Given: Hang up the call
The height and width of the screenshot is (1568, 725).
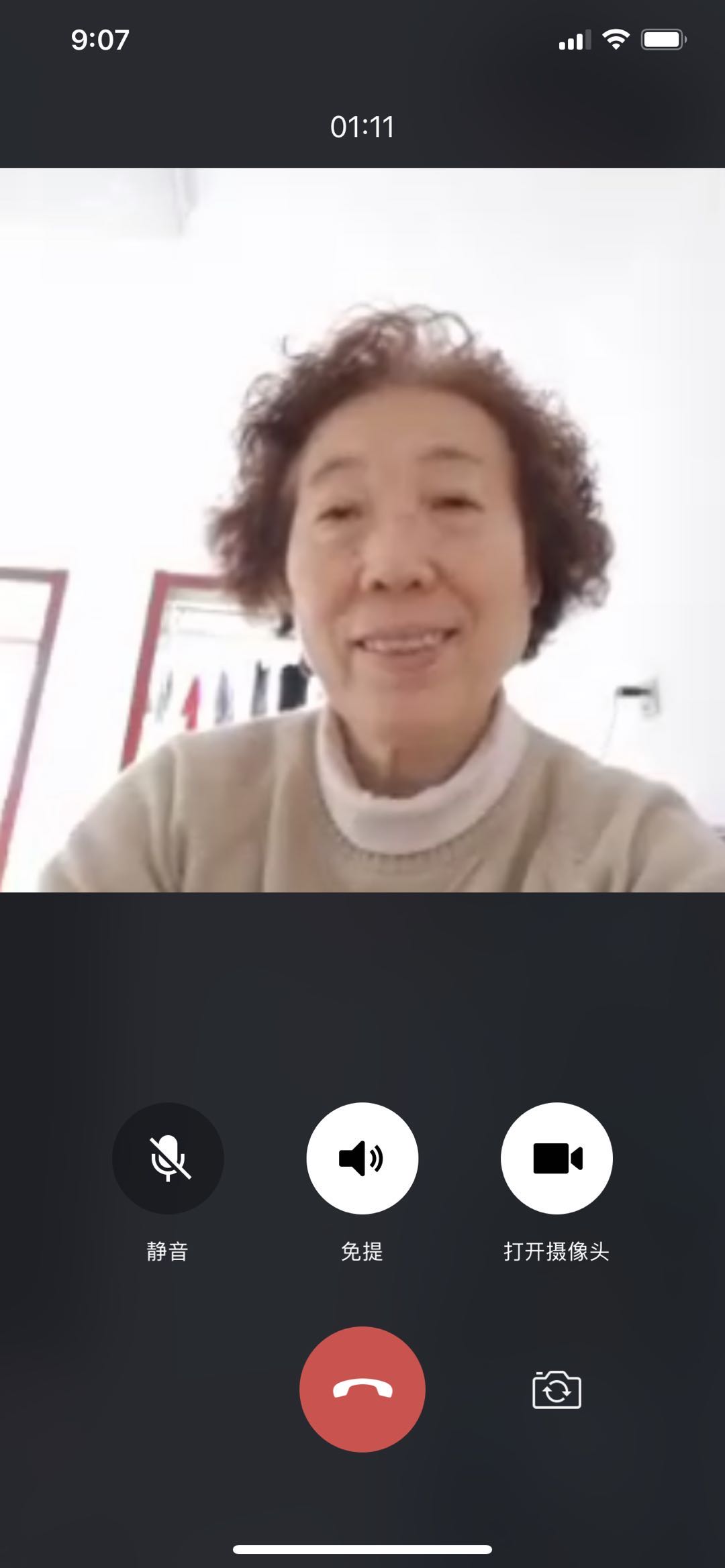Looking at the screenshot, I should click(362, 1389).
